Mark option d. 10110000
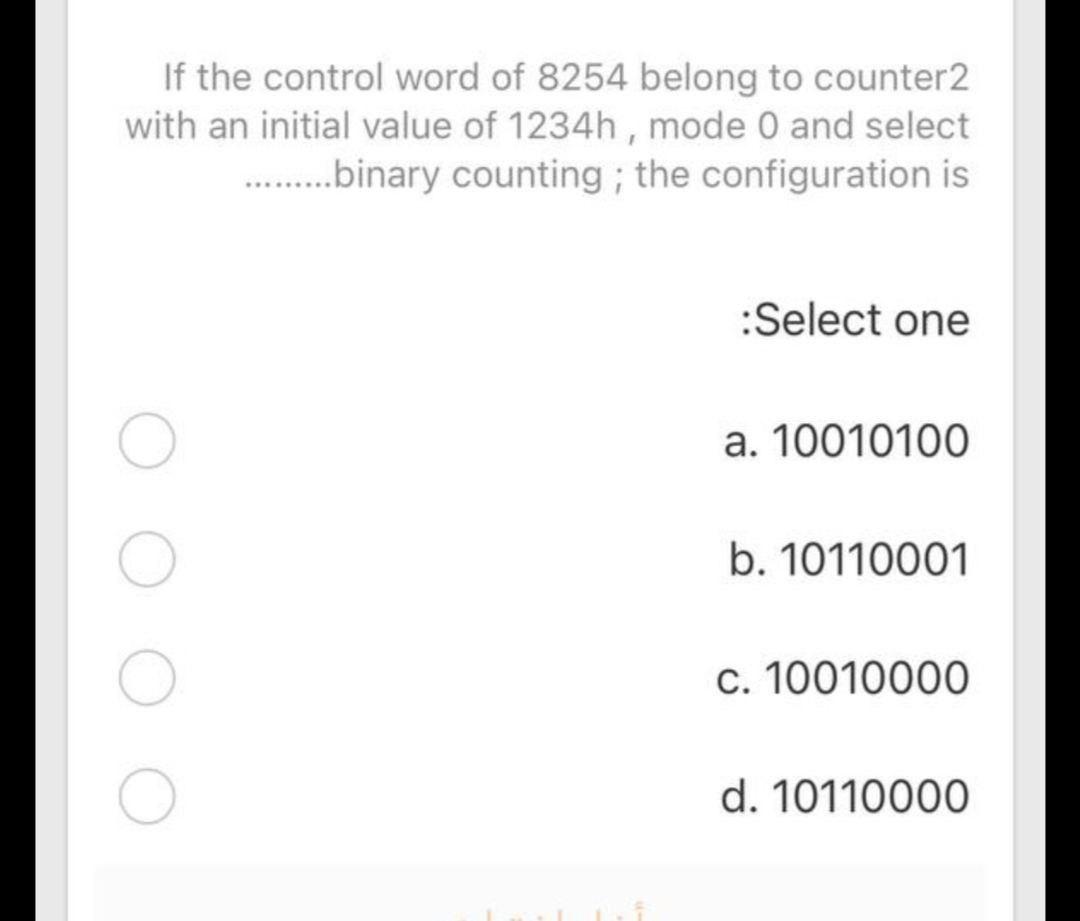Viewport: 1080px width, 921px height. (x=150, y=798)
